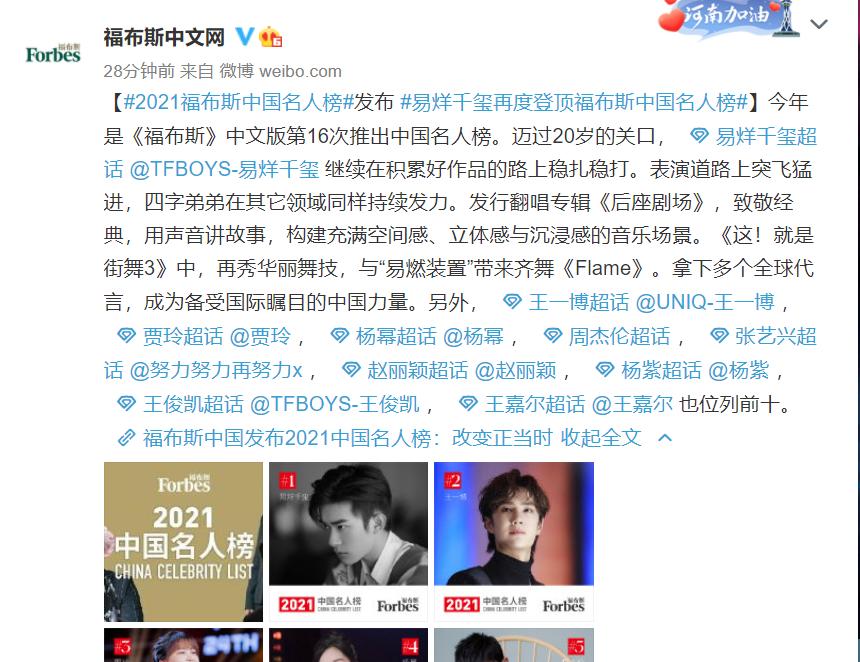Viewport: 860px width, 662px height.
Task: Tap the Forbes account avatar
Action: tap(53, 53)
